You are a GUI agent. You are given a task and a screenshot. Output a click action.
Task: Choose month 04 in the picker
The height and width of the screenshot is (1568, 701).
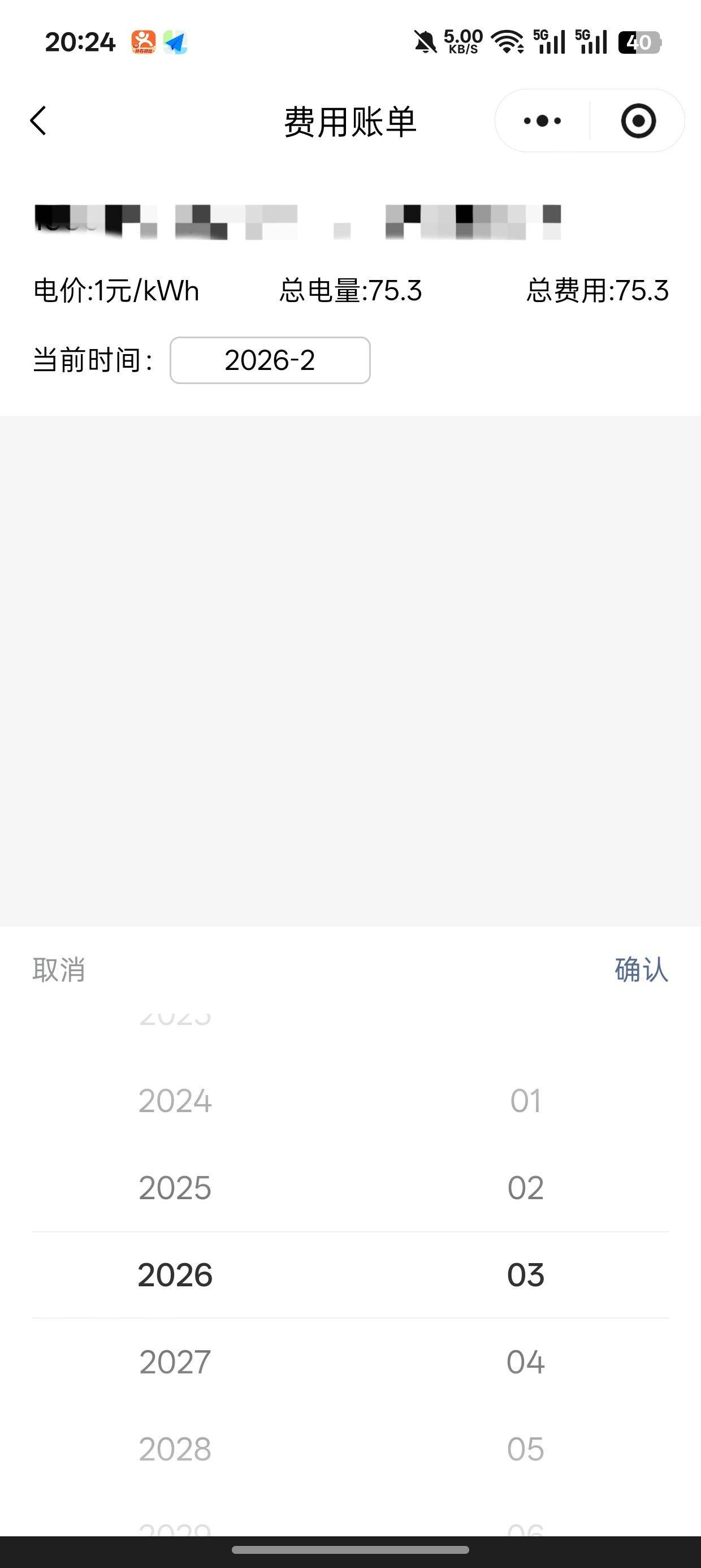(x=526, y=1362)
